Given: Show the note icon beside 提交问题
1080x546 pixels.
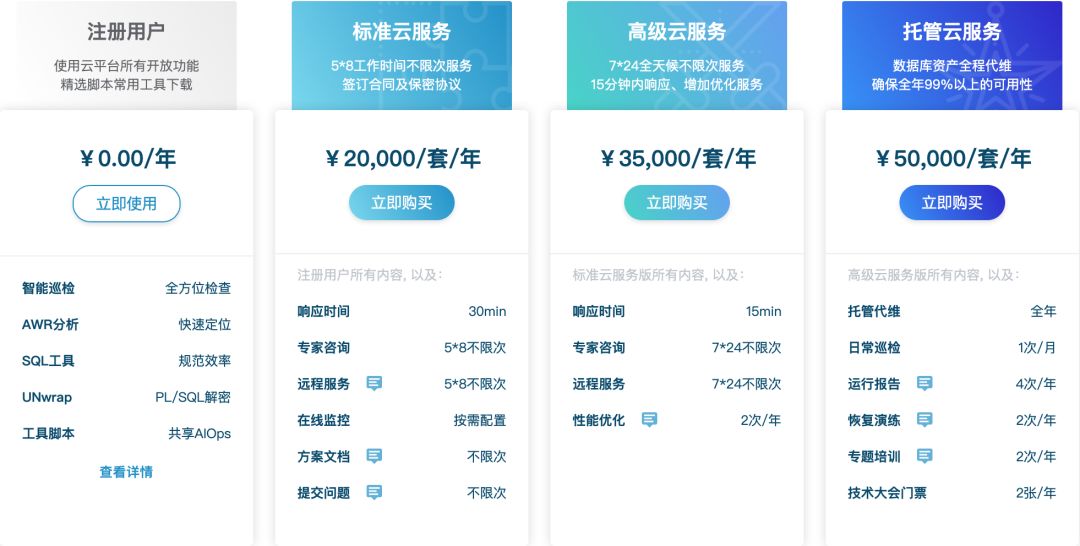Looking at the screenshot, I should point(374,492).
